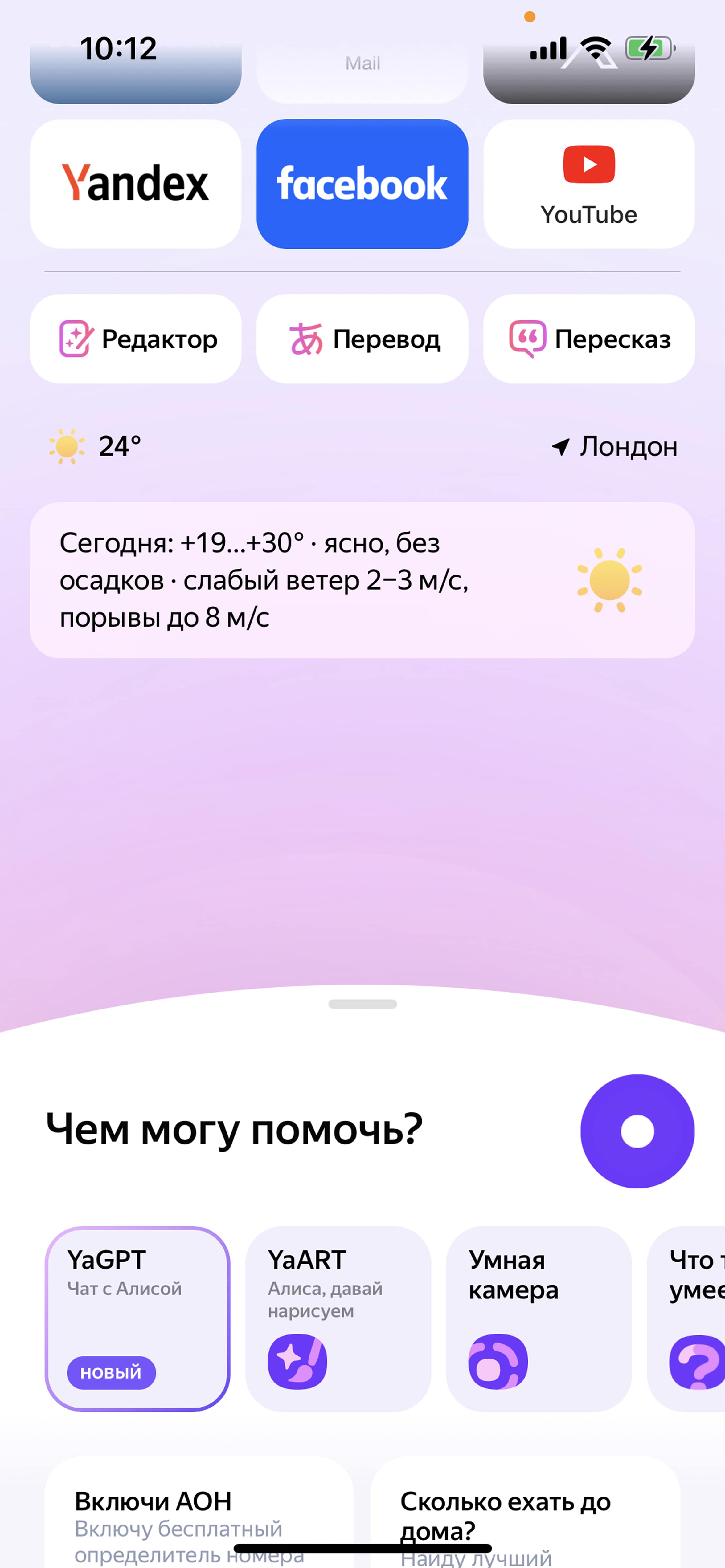
Task: Open the Пересказ summarizer
Action: tap(588, 339)
